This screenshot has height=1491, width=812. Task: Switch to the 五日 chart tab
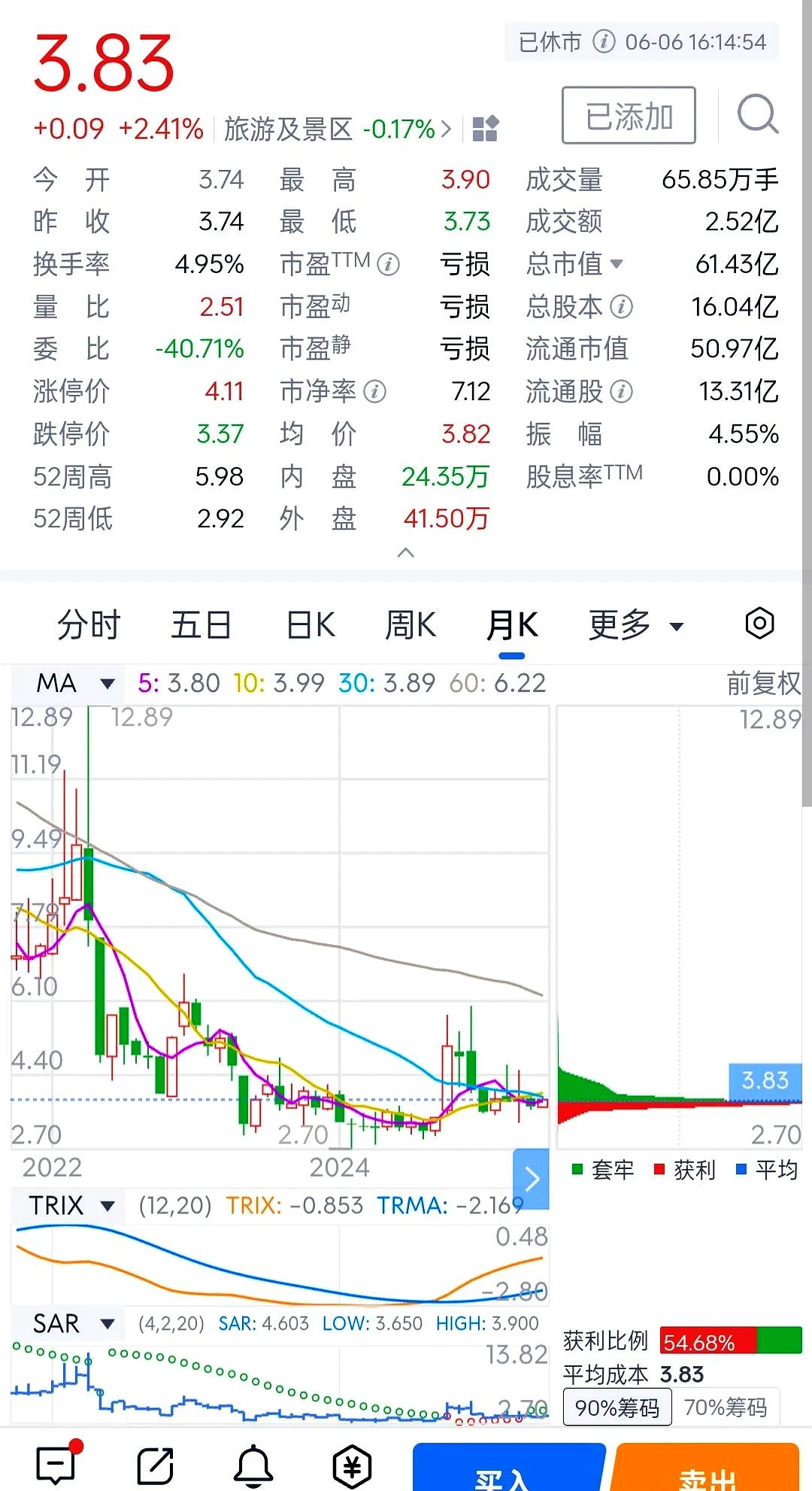pyautogui.click(x=201, y=624)
